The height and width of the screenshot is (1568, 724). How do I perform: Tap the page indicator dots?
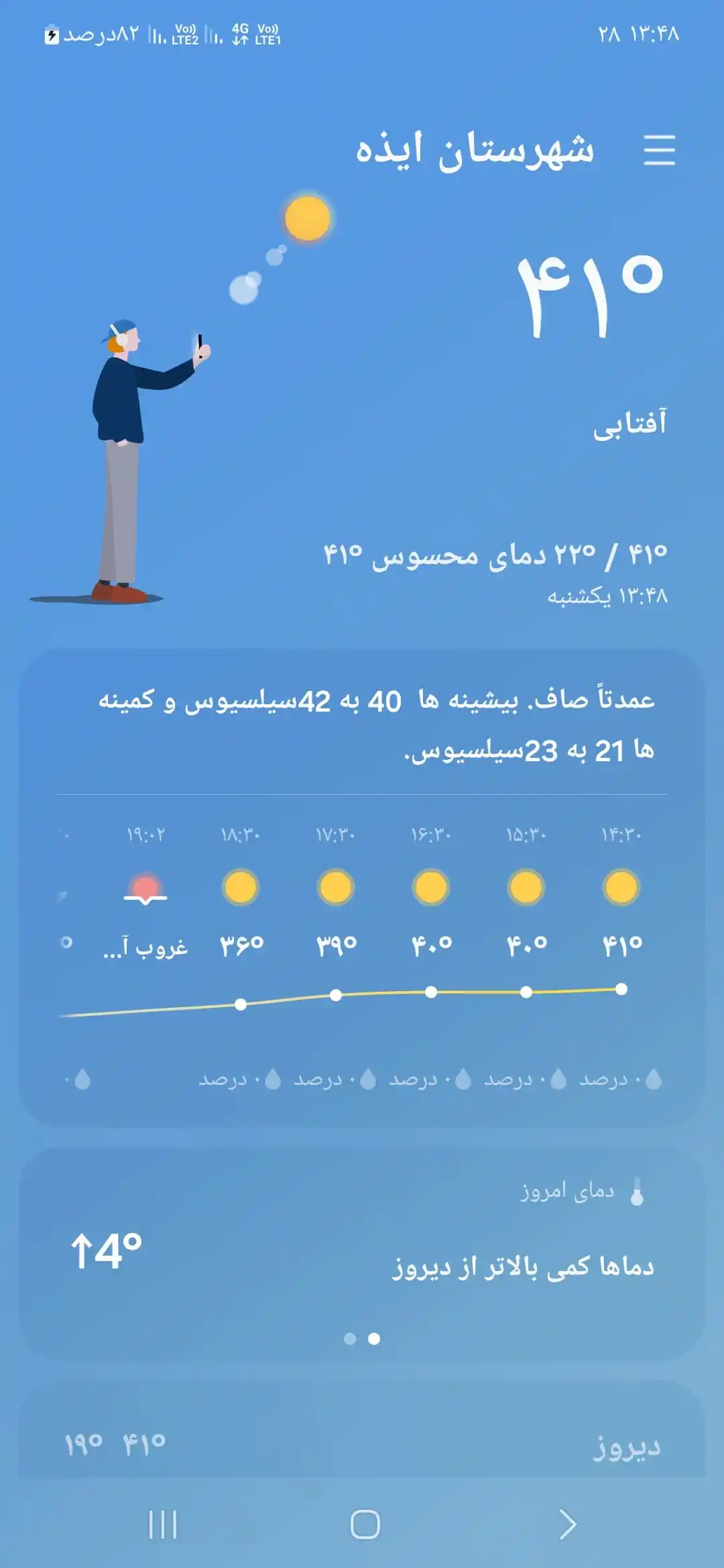point(362,1339)
